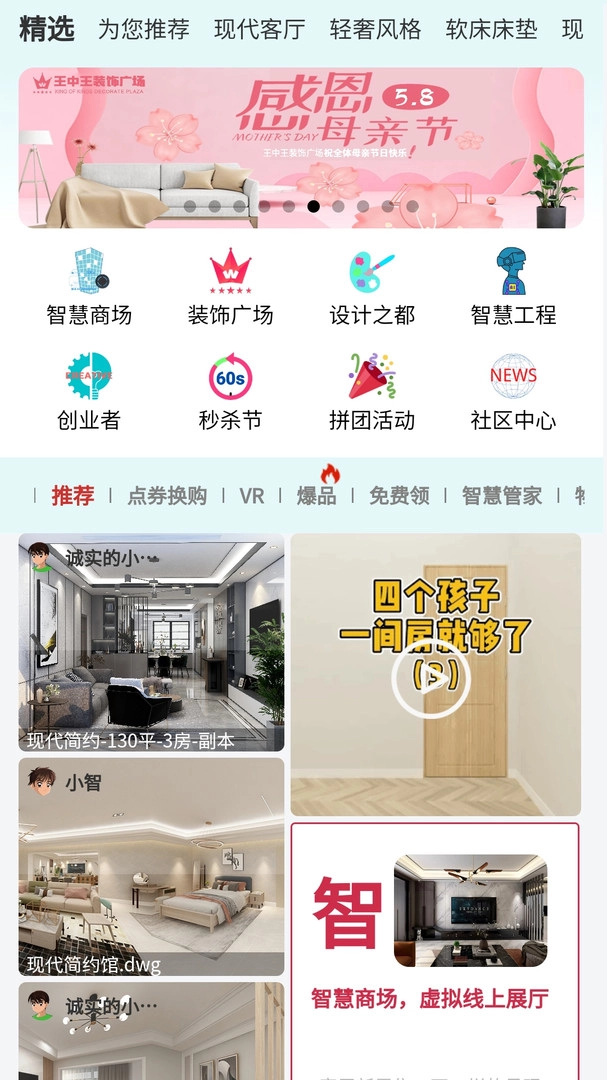The height and width of the screenshot is (1080, 607).
Task: Open the 软床床垫 tab
Action: pos(491,29)
